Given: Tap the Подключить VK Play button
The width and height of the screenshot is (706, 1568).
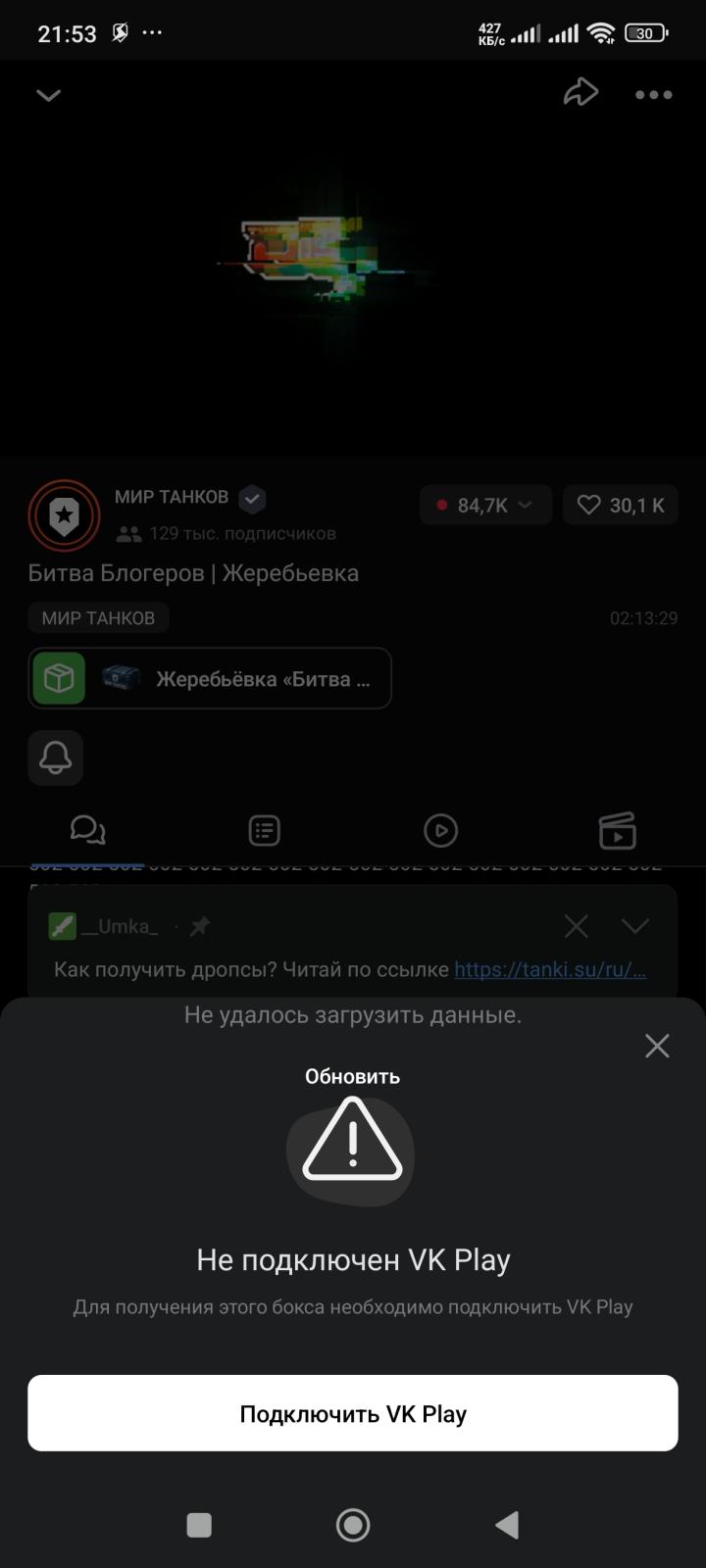Looking at the screenshot, I should pyautogui.click(x=353, y=1413).
